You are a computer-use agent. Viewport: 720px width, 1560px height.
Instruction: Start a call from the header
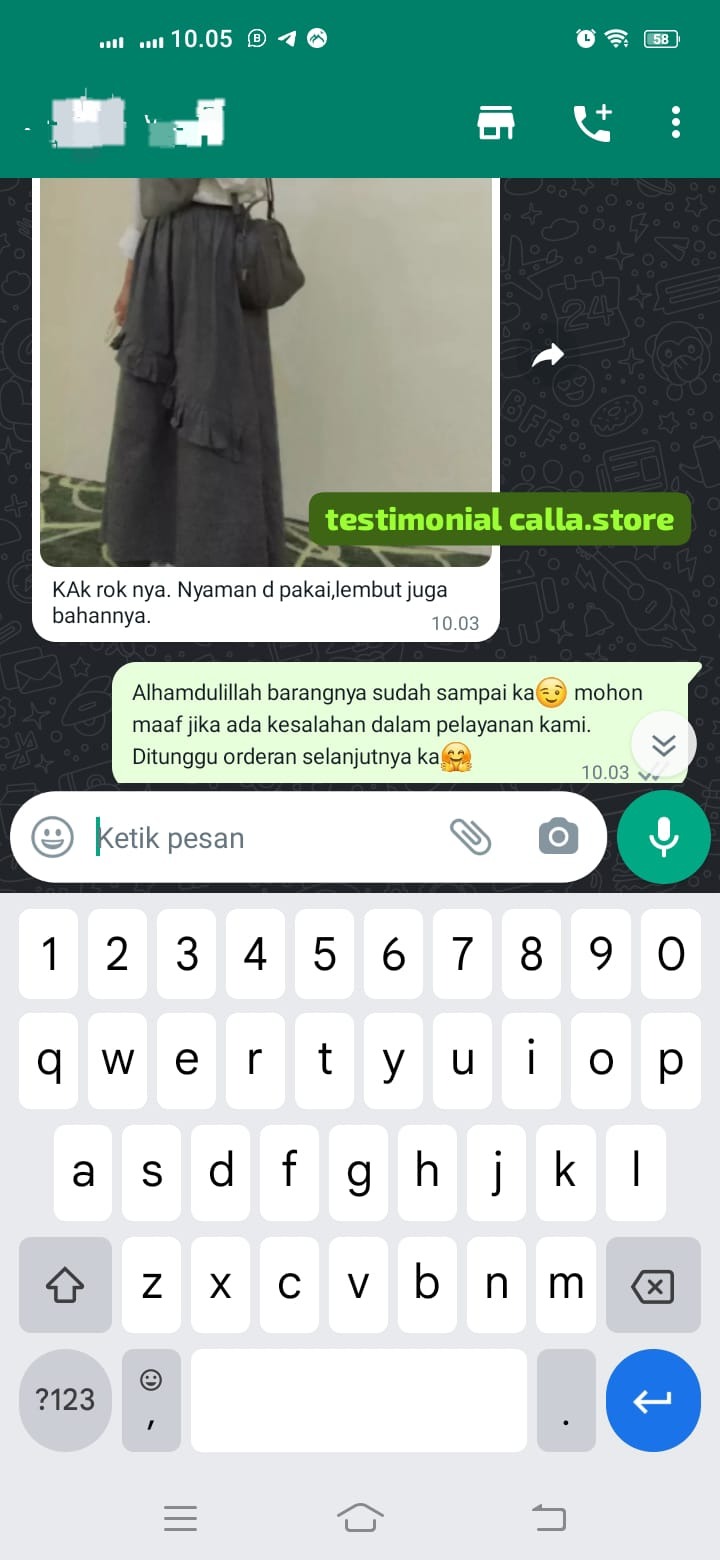(592, 123)
